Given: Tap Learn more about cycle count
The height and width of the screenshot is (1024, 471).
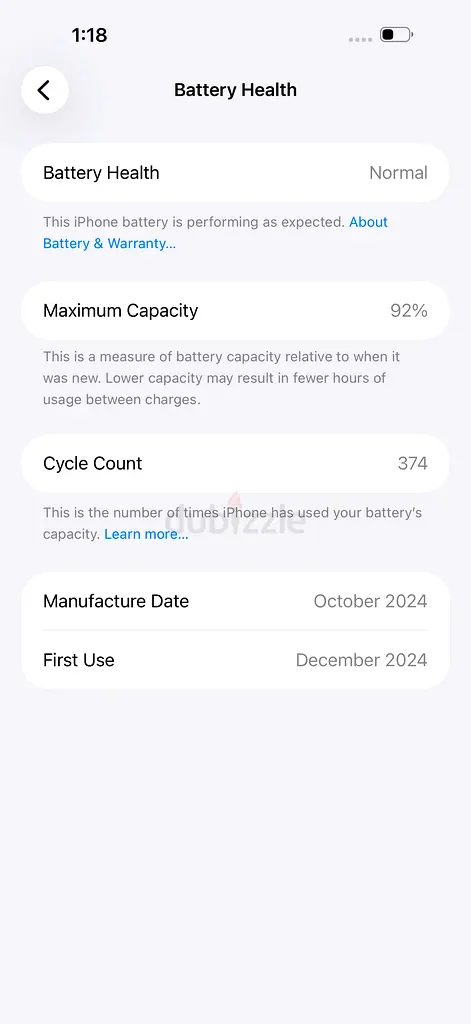Looking at the screenshot, I should [146, 534].
